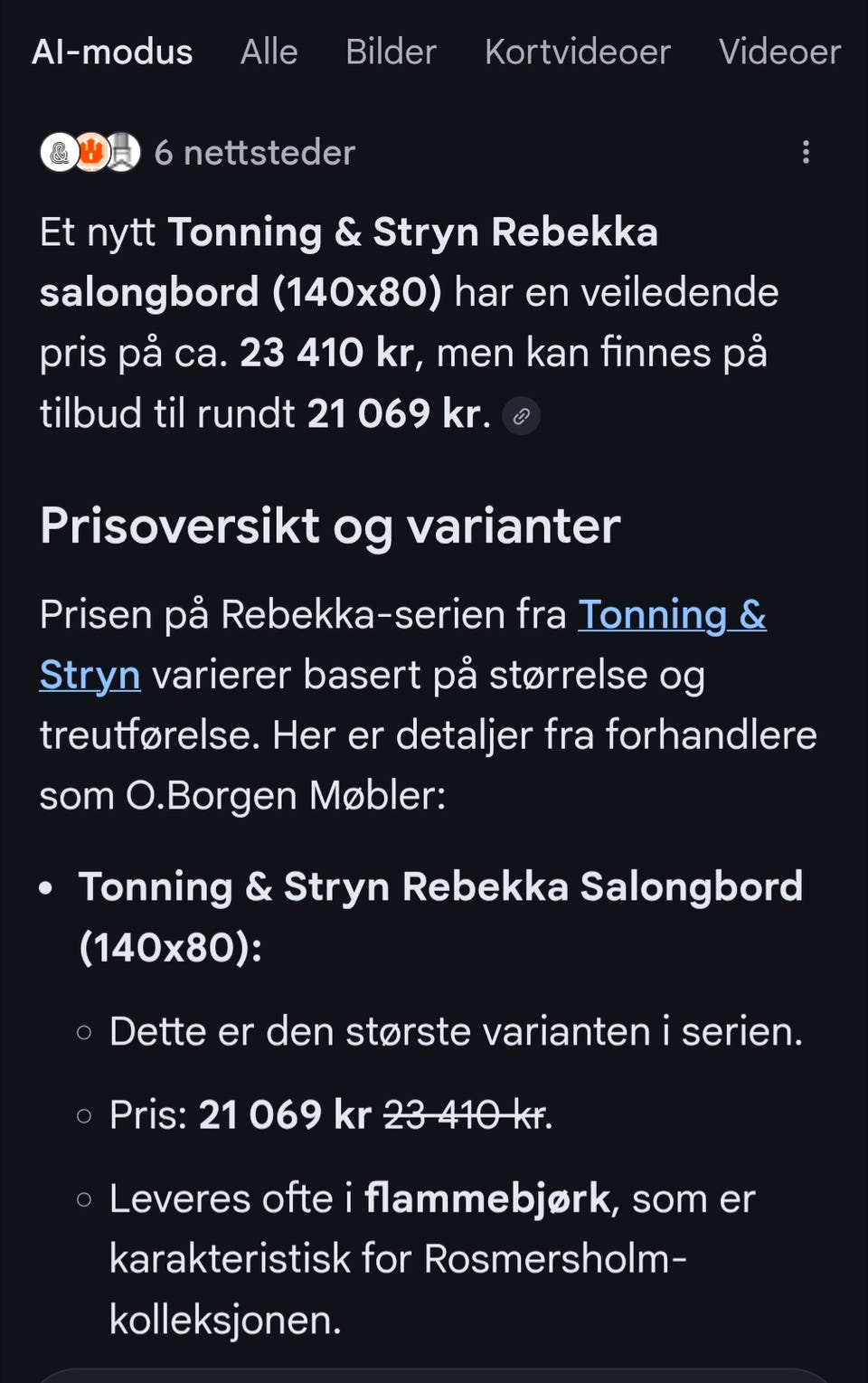Expand details under Rebekka Salongbord bullet
This screenshot has width=868, height=1383.
[441, 886]
